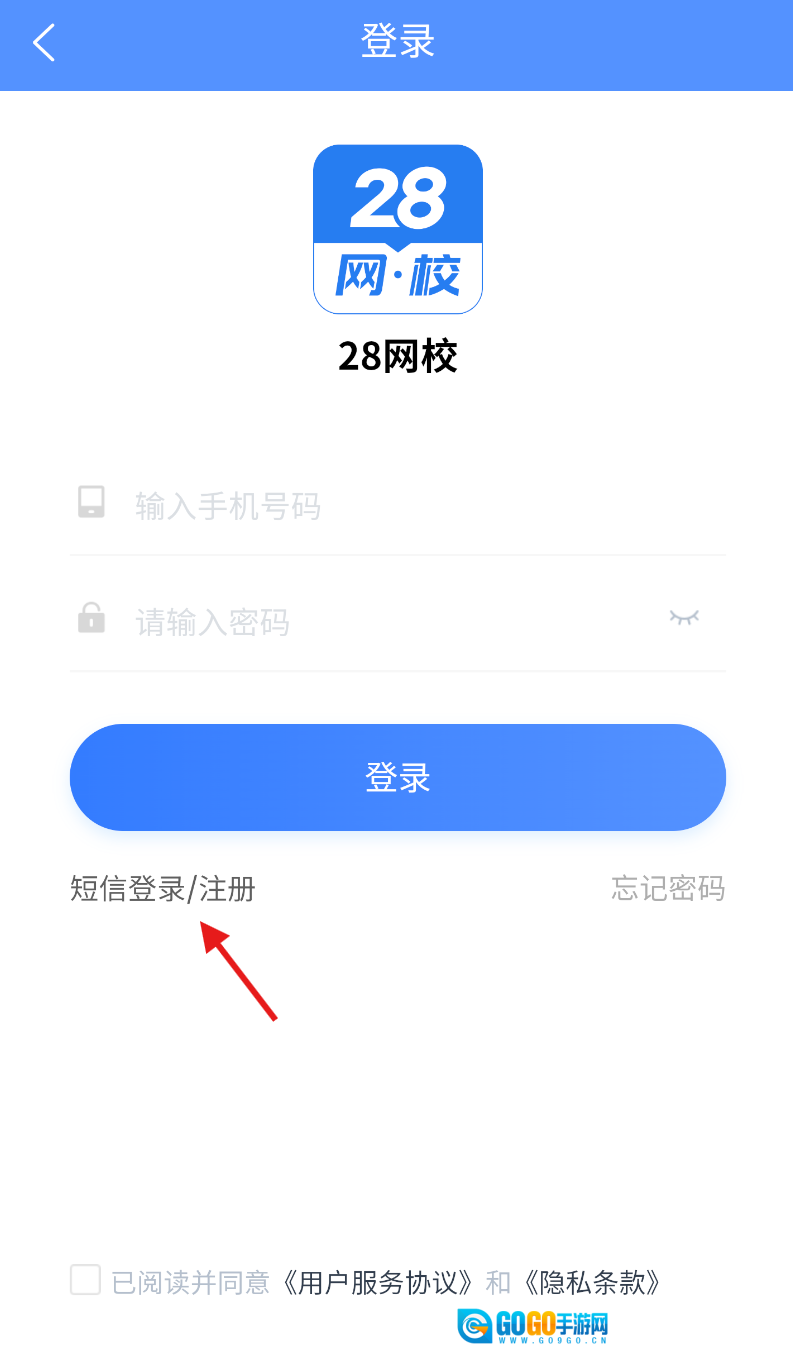
Task: Toggle password visibility eye icon
Action: (684, 617)
